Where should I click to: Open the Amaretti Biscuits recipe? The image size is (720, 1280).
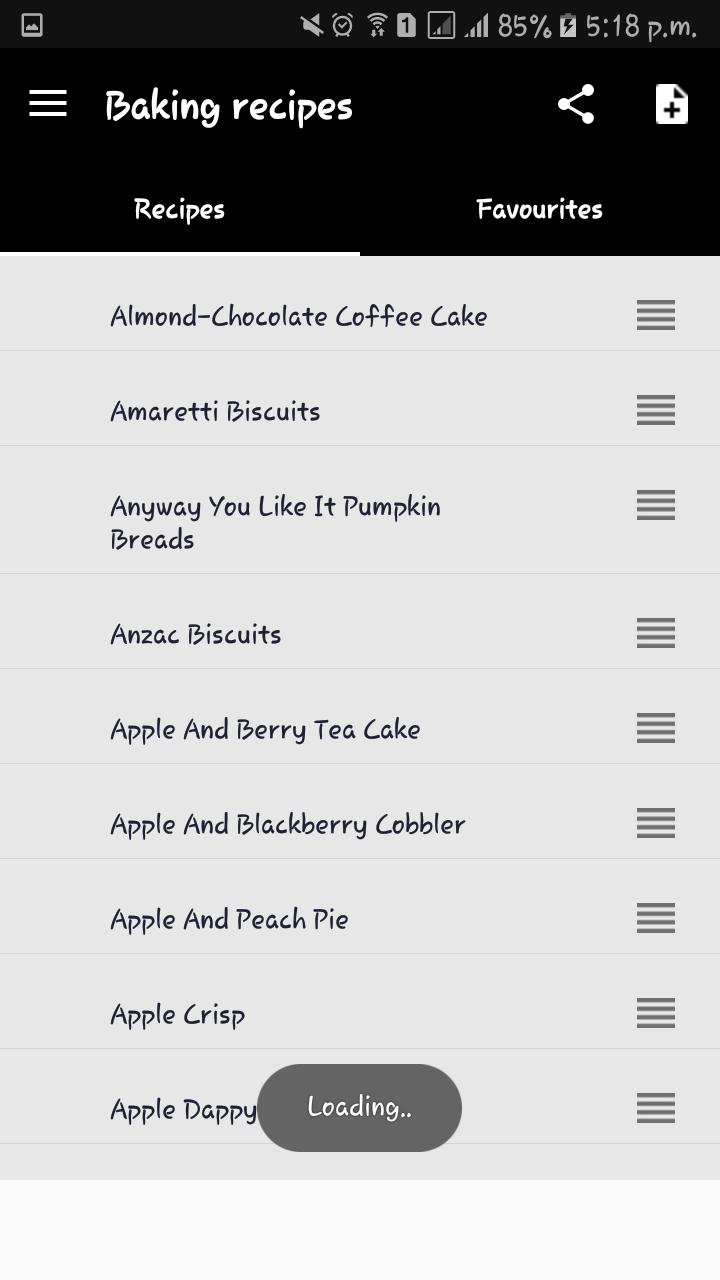click(x=215, y=410)
